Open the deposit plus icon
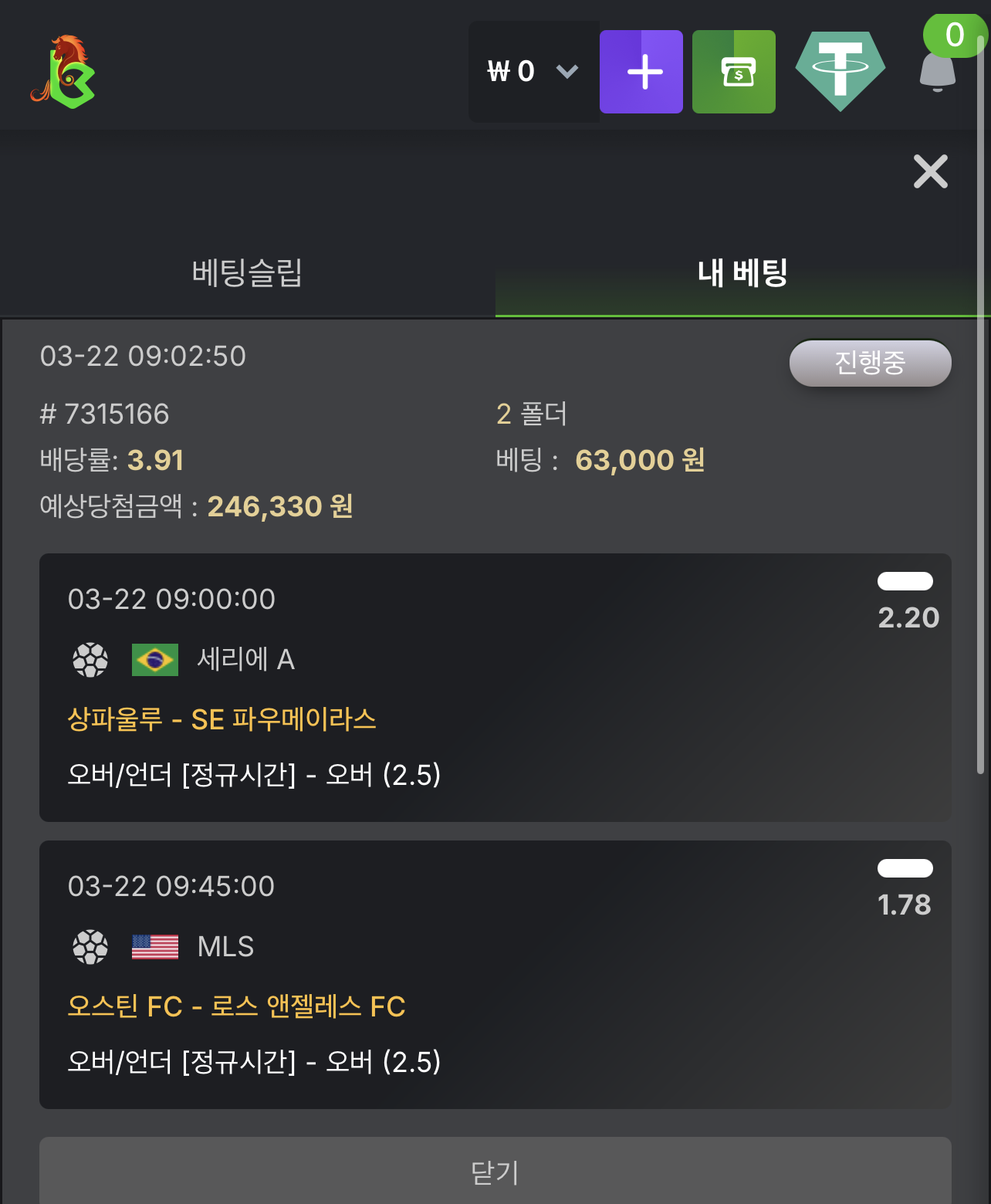991x1204 pixels. 641,71
